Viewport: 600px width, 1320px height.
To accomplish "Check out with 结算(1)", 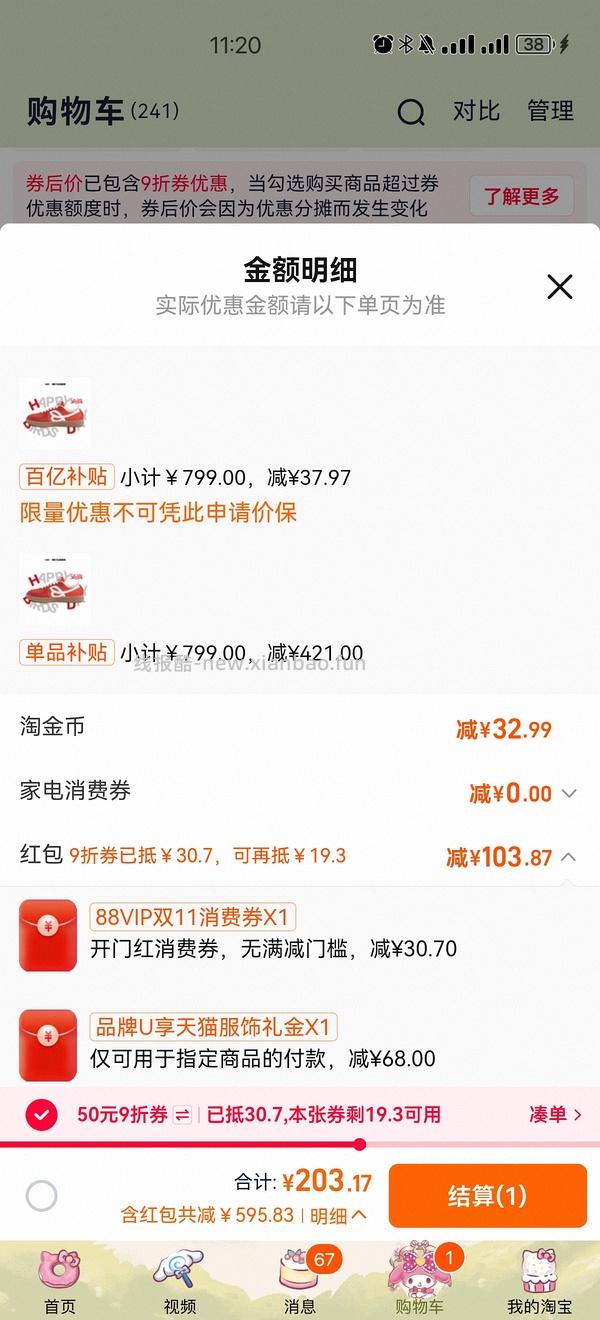I will [x=487, y=1195].
